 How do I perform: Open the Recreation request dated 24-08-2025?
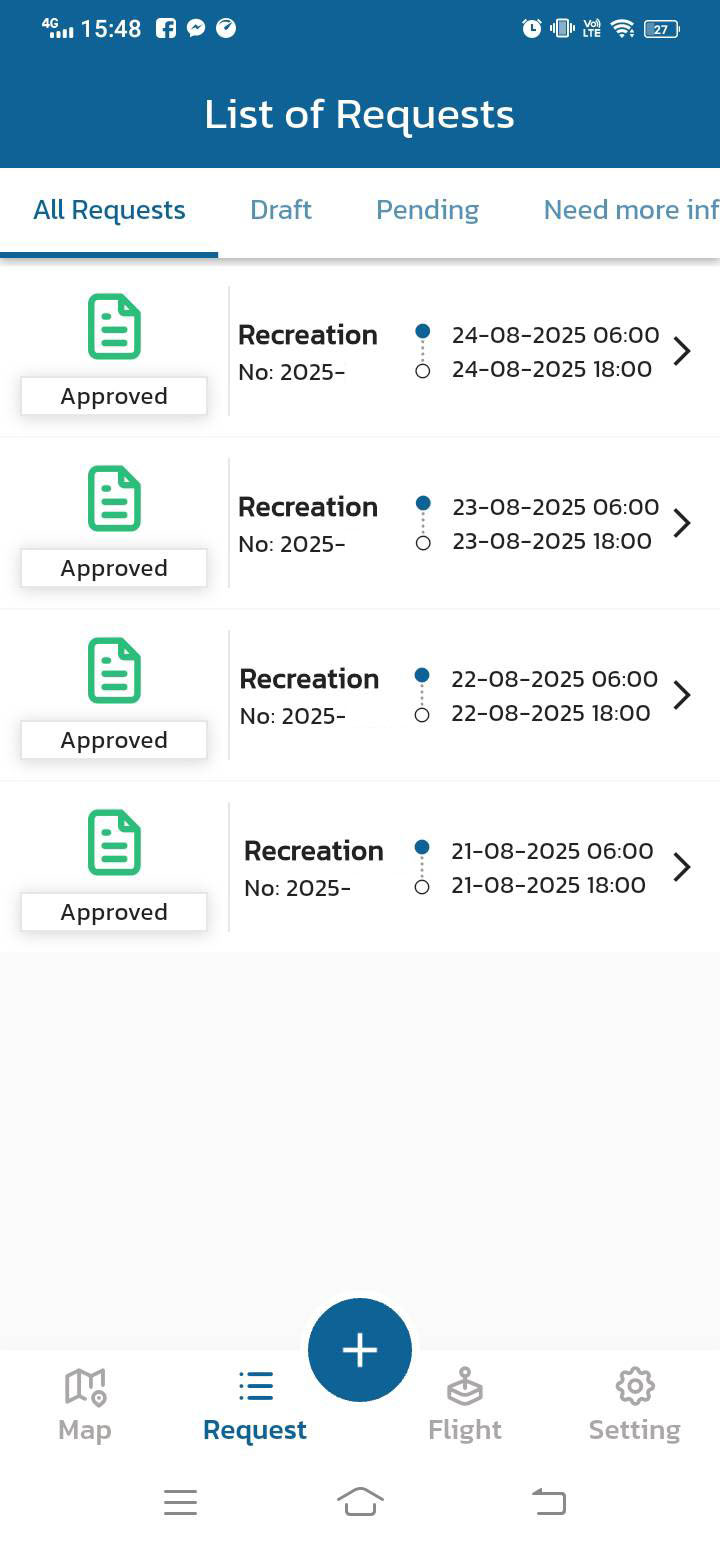point(360,351)
